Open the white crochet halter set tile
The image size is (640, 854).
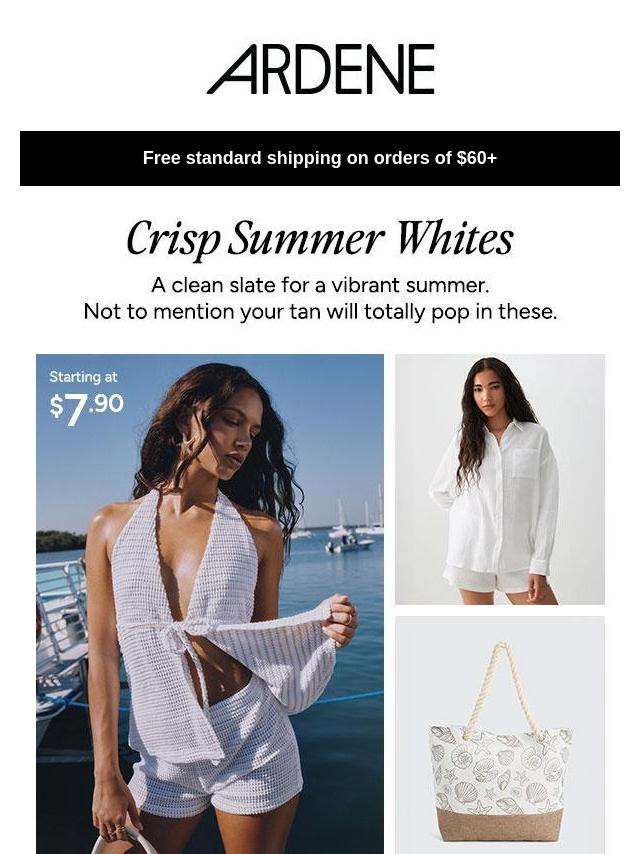click(210, 603)
